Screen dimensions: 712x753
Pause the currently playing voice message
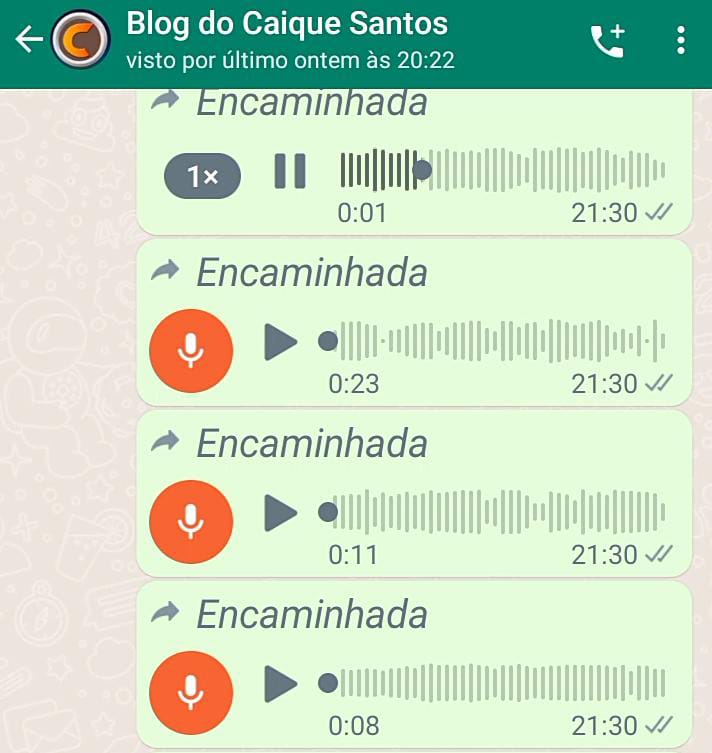pos(290,171)
